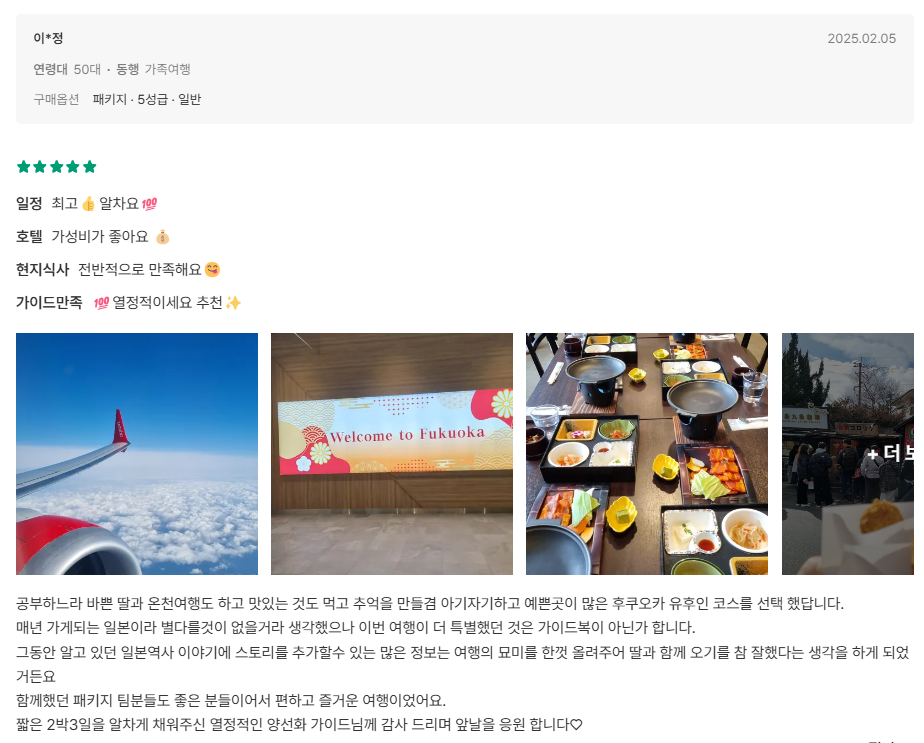Tap the '+ 더보기' photo tile

850,454
